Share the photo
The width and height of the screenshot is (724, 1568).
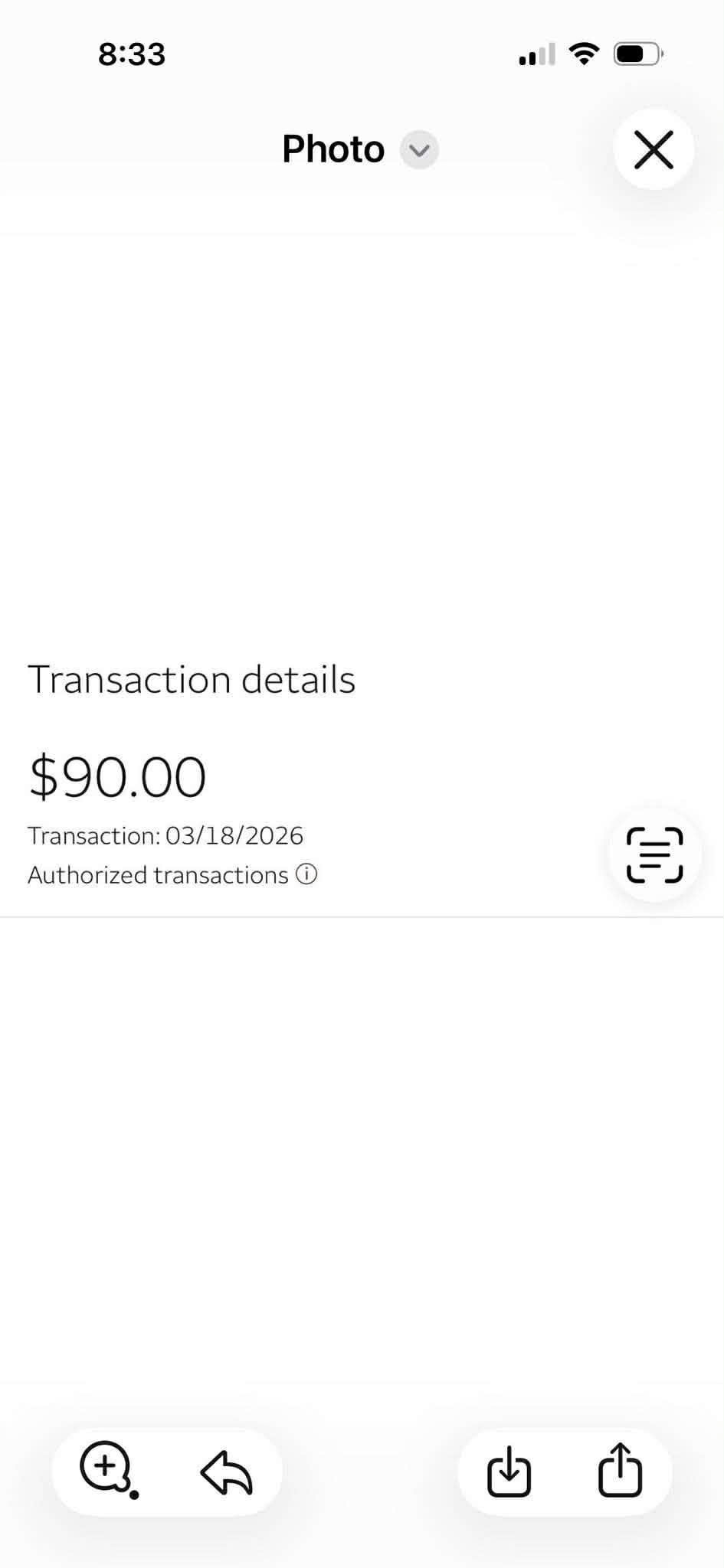[x=620, y=1470]
